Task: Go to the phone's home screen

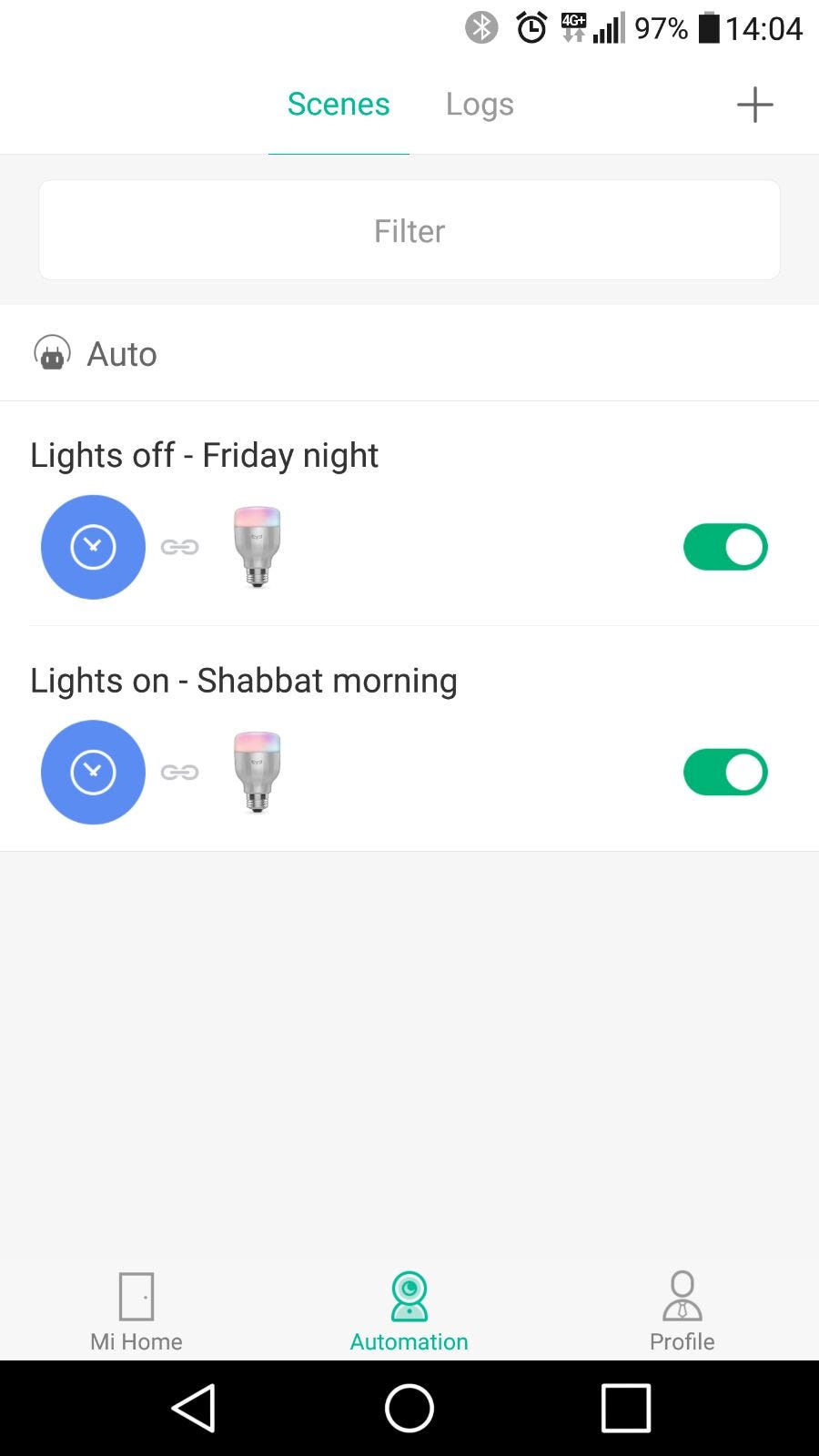Action: coord(409,1408)
